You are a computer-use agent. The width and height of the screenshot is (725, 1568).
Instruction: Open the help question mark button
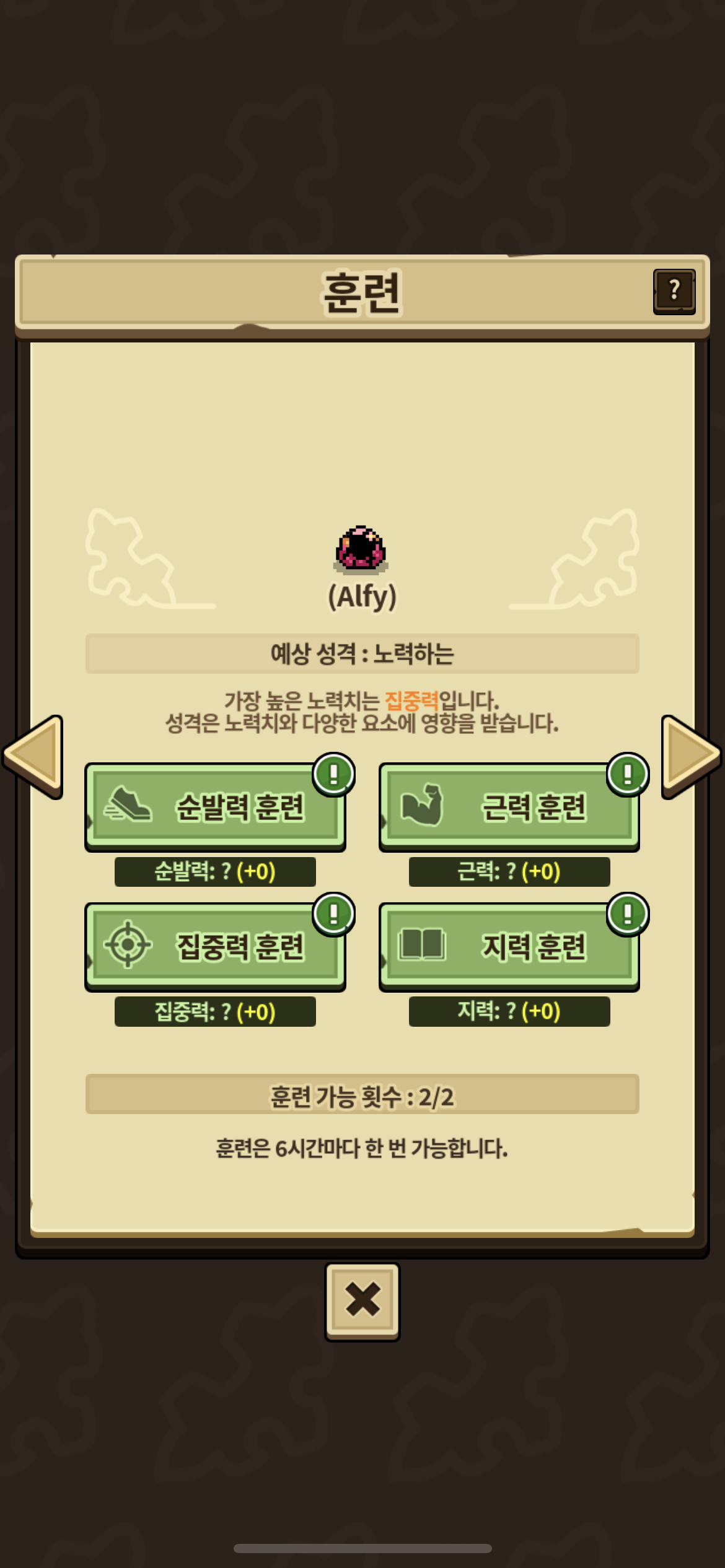click(674, 291)
